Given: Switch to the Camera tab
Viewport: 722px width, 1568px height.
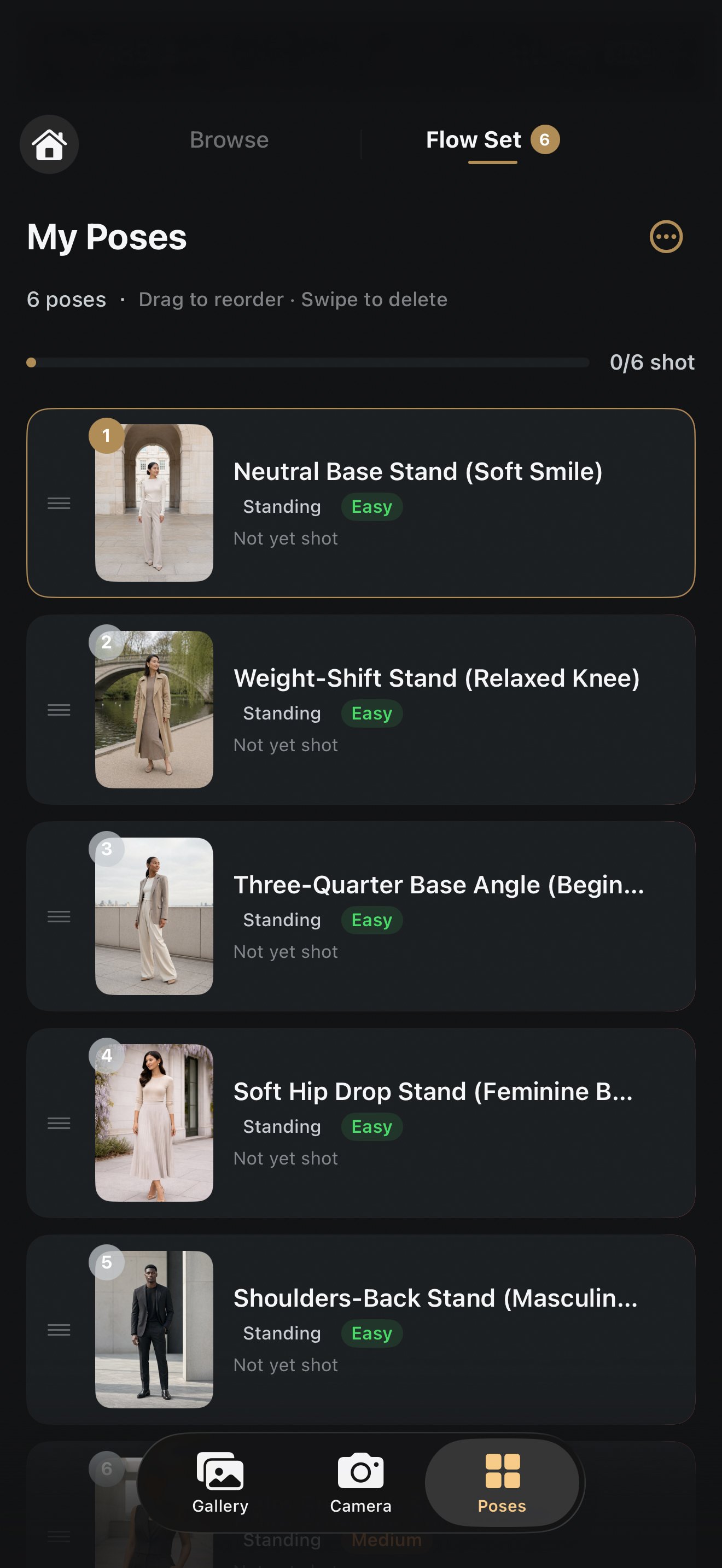Looking at the screenshot, I should point(360,1483).
